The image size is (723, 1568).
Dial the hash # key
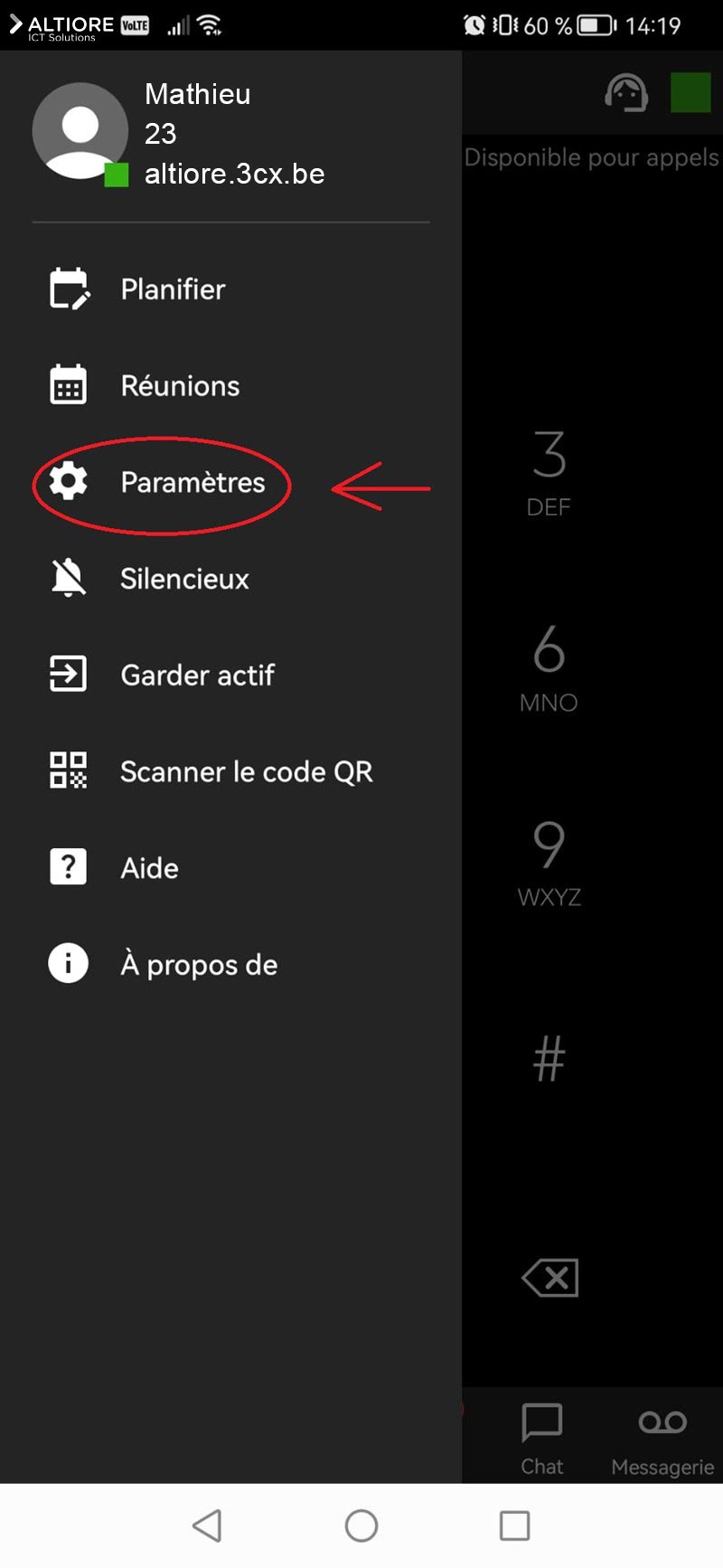pos(549,1059)
